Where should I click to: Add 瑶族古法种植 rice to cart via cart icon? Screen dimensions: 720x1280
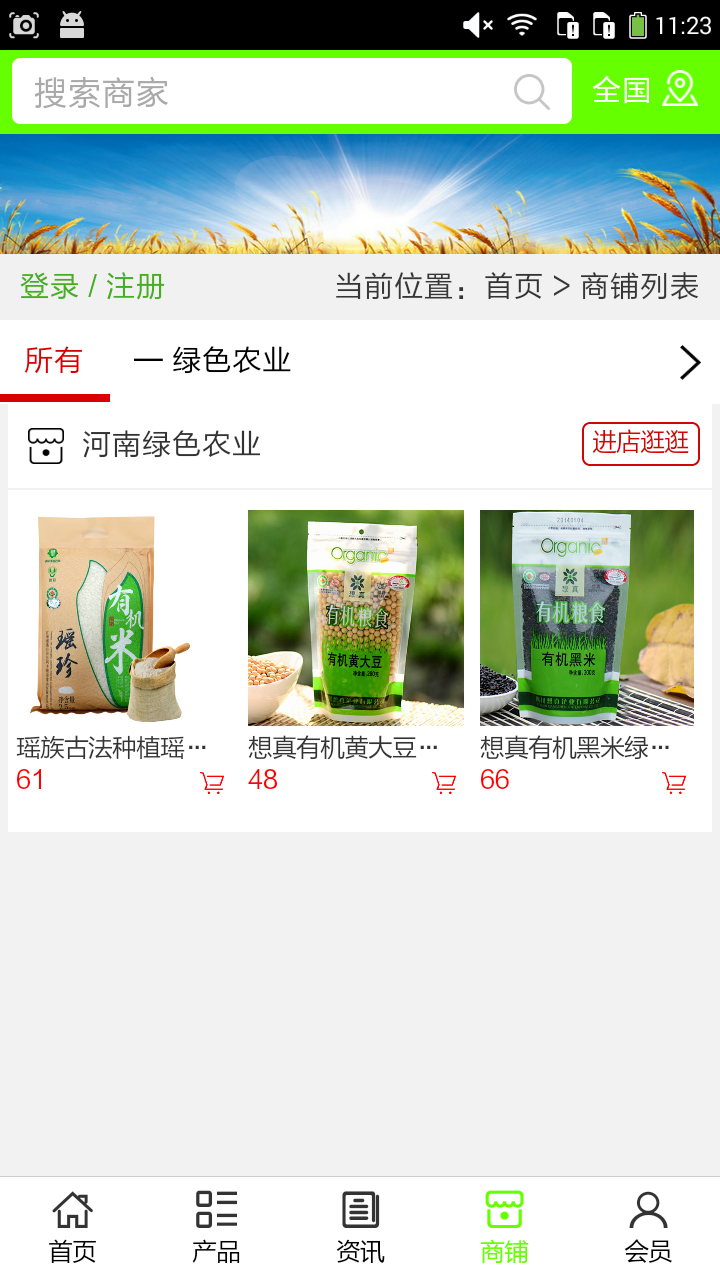point(211,784)
